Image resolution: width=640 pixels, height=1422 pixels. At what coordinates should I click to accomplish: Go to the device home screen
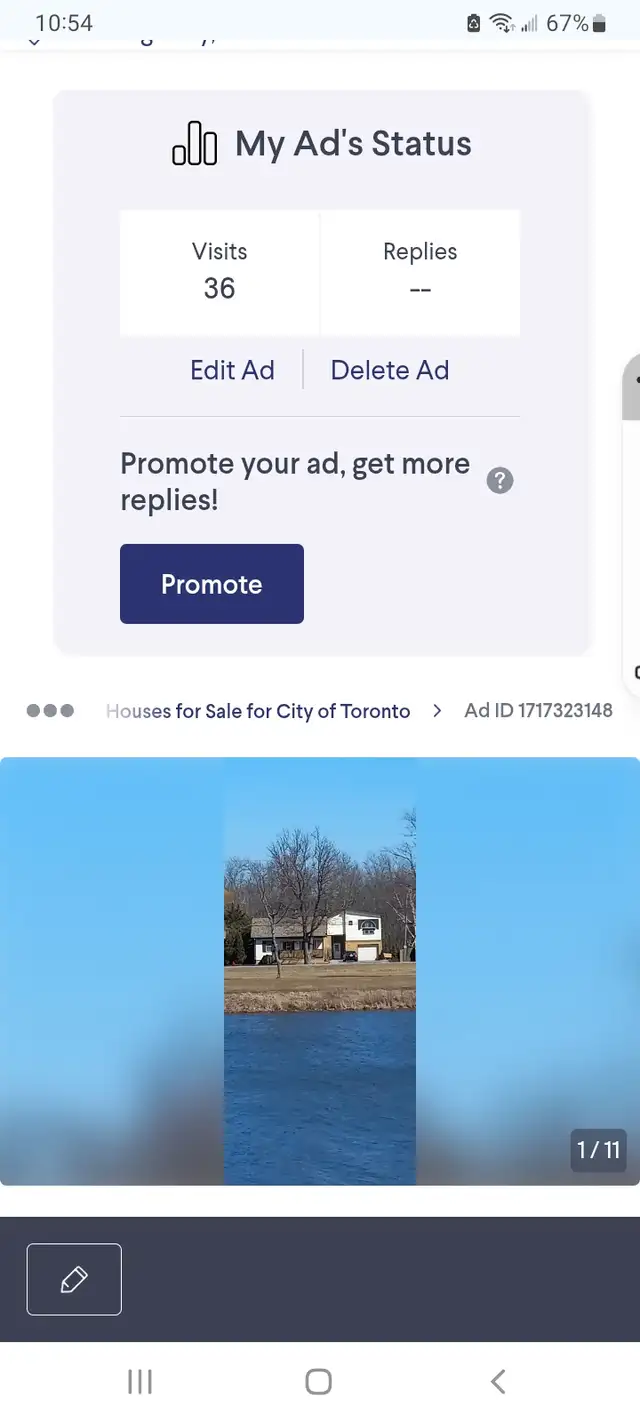coord(318,1382)
